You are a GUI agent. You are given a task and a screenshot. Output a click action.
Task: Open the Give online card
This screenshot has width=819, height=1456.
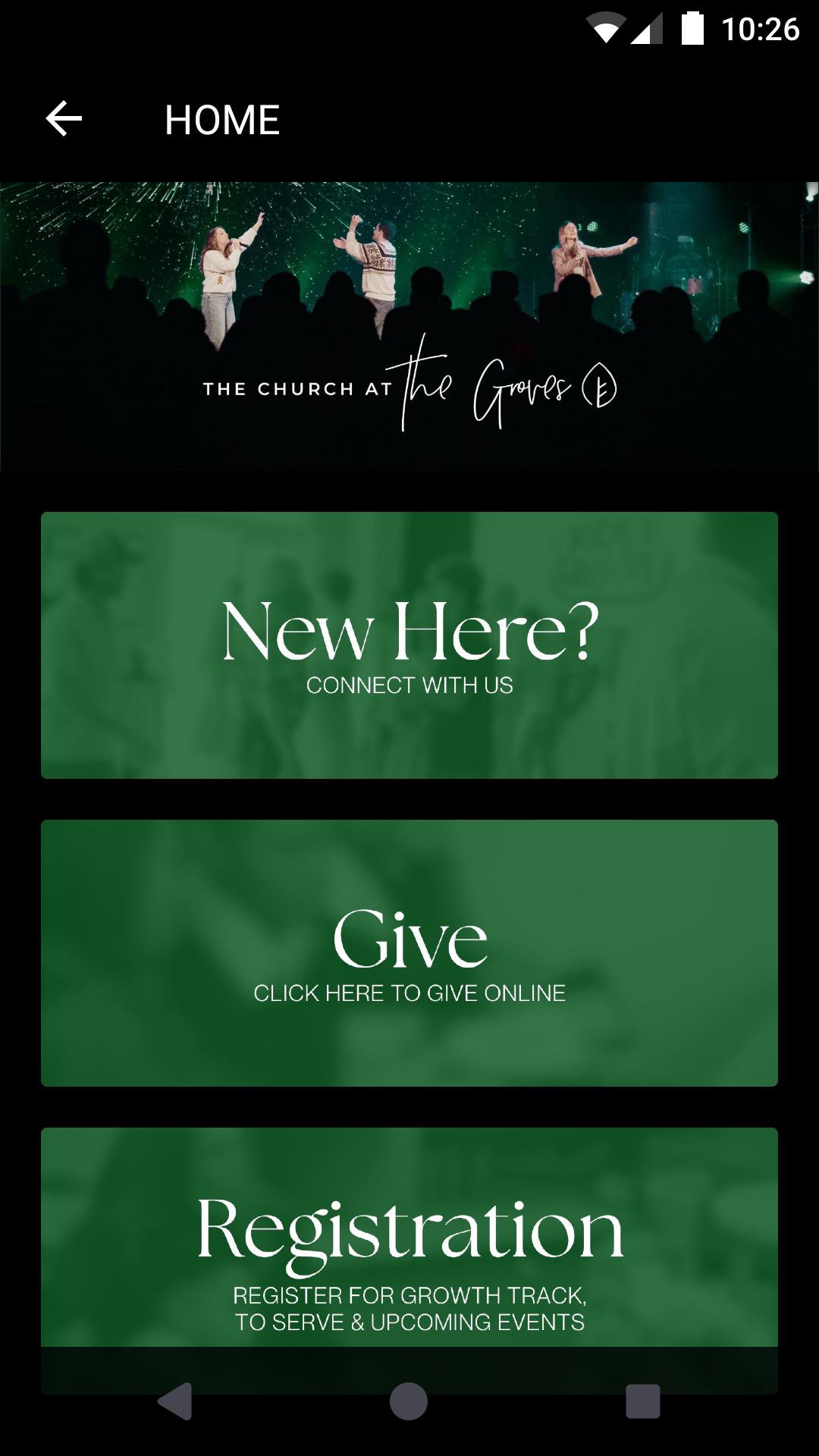tap(409, 953)
